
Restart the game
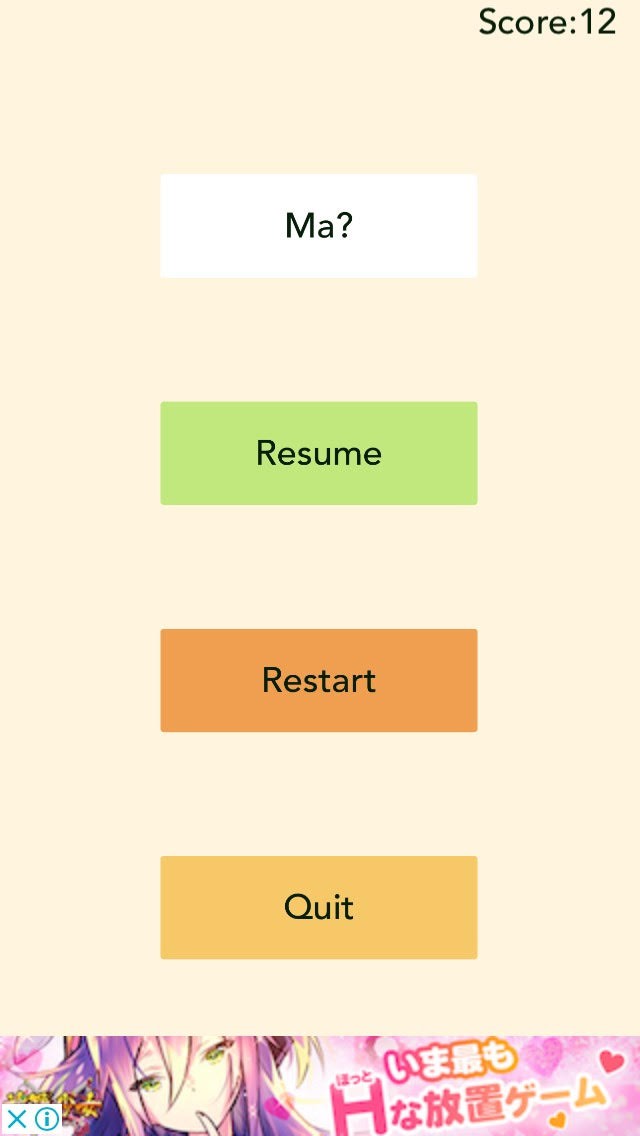(x=318, y=680)
